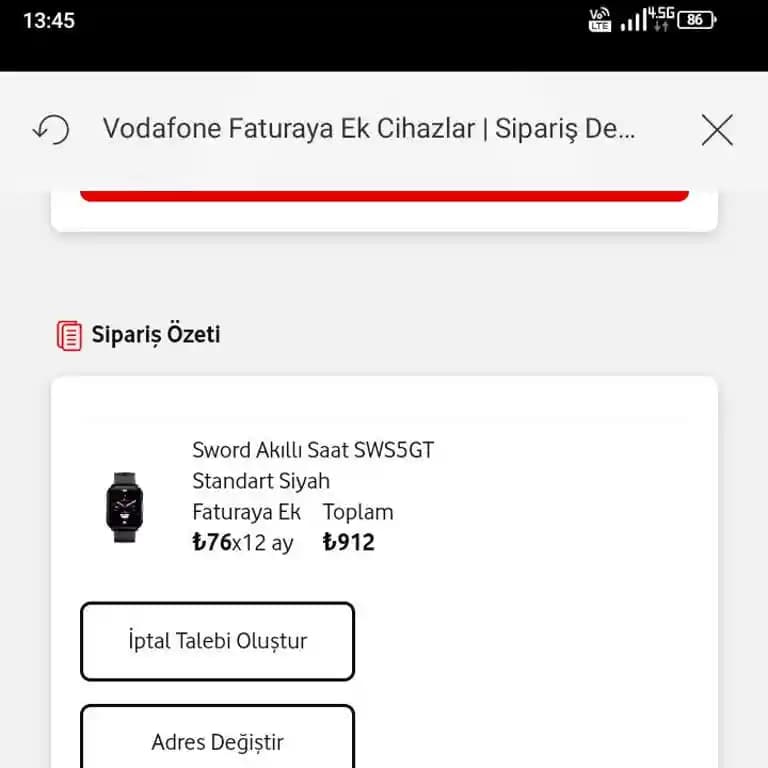Select the Adres Değiştir button

point(217,740)
